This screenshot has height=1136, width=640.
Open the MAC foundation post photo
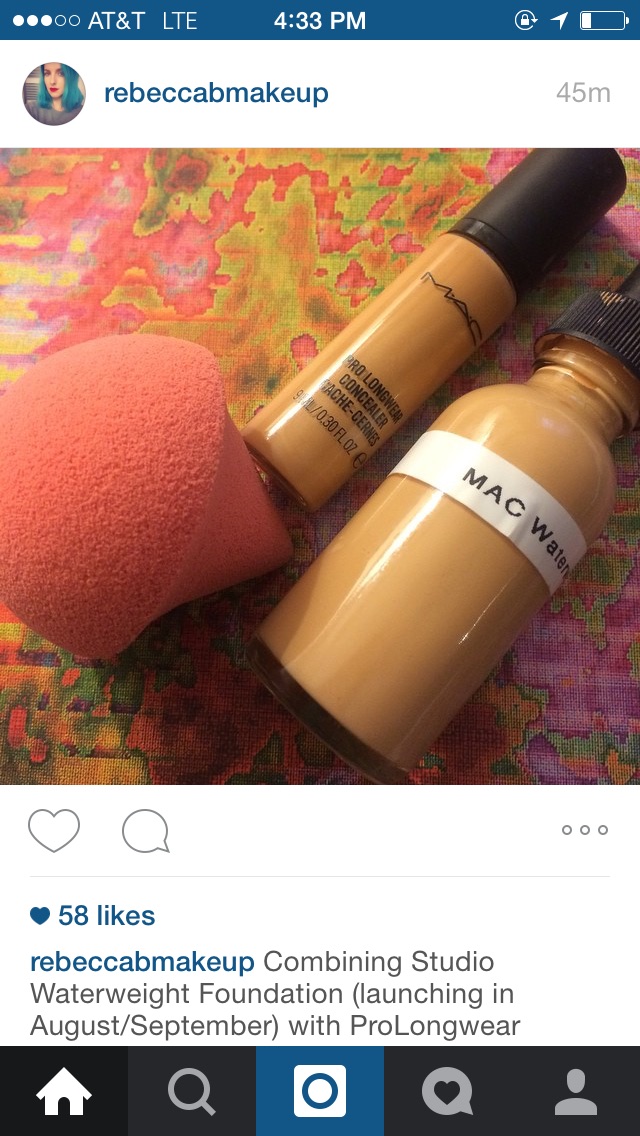(320, 467)
